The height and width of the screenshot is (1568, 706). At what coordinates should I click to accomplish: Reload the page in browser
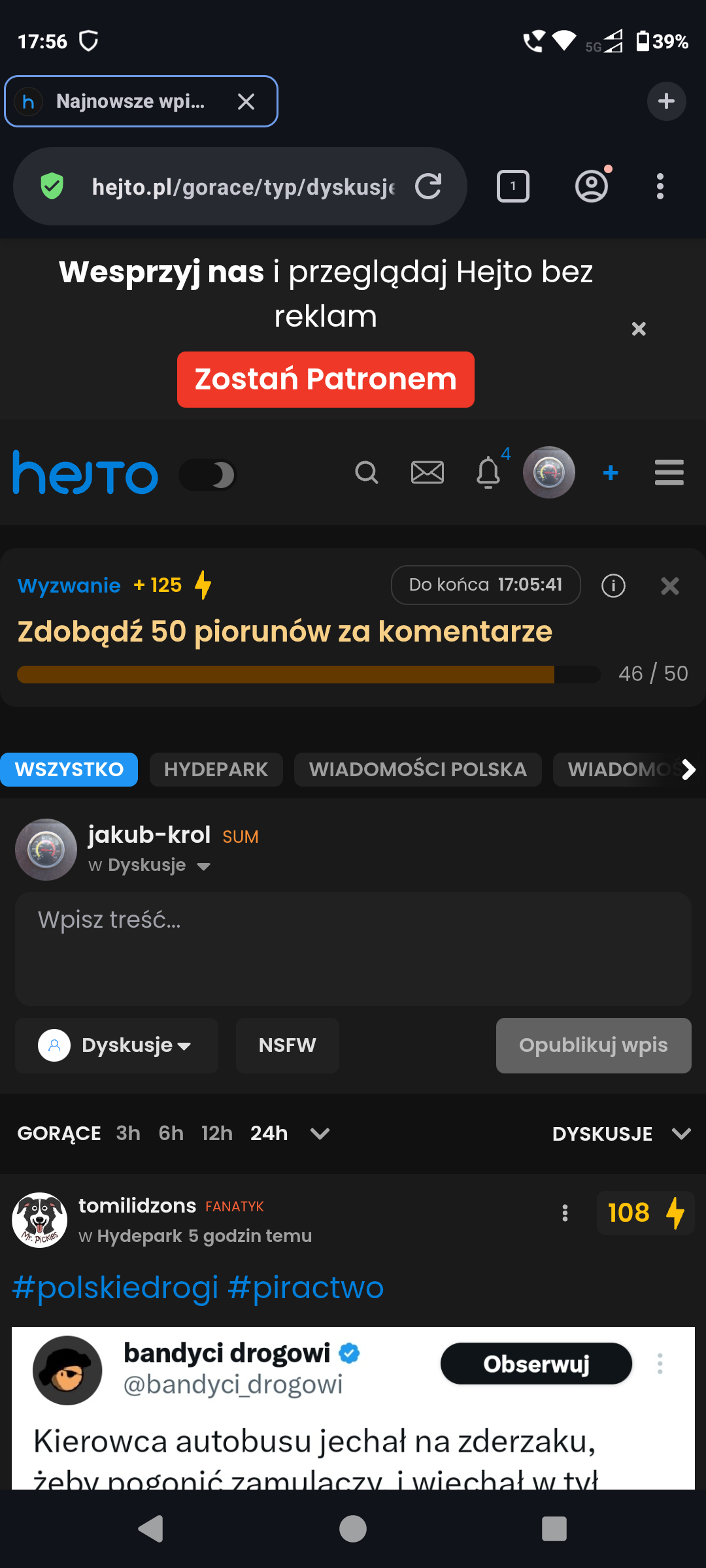tap(428, 186)
